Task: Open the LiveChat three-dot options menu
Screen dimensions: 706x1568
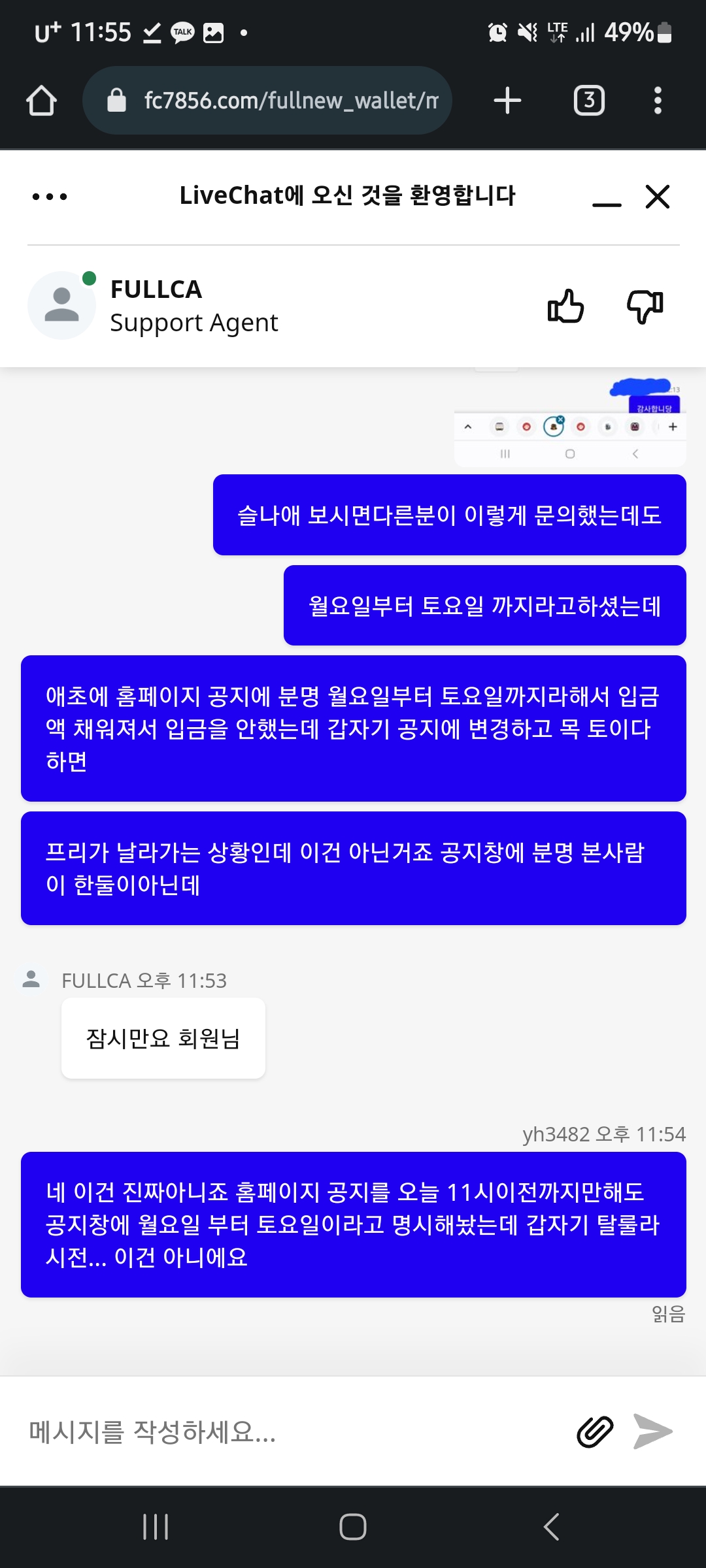Action: (50, 196)
